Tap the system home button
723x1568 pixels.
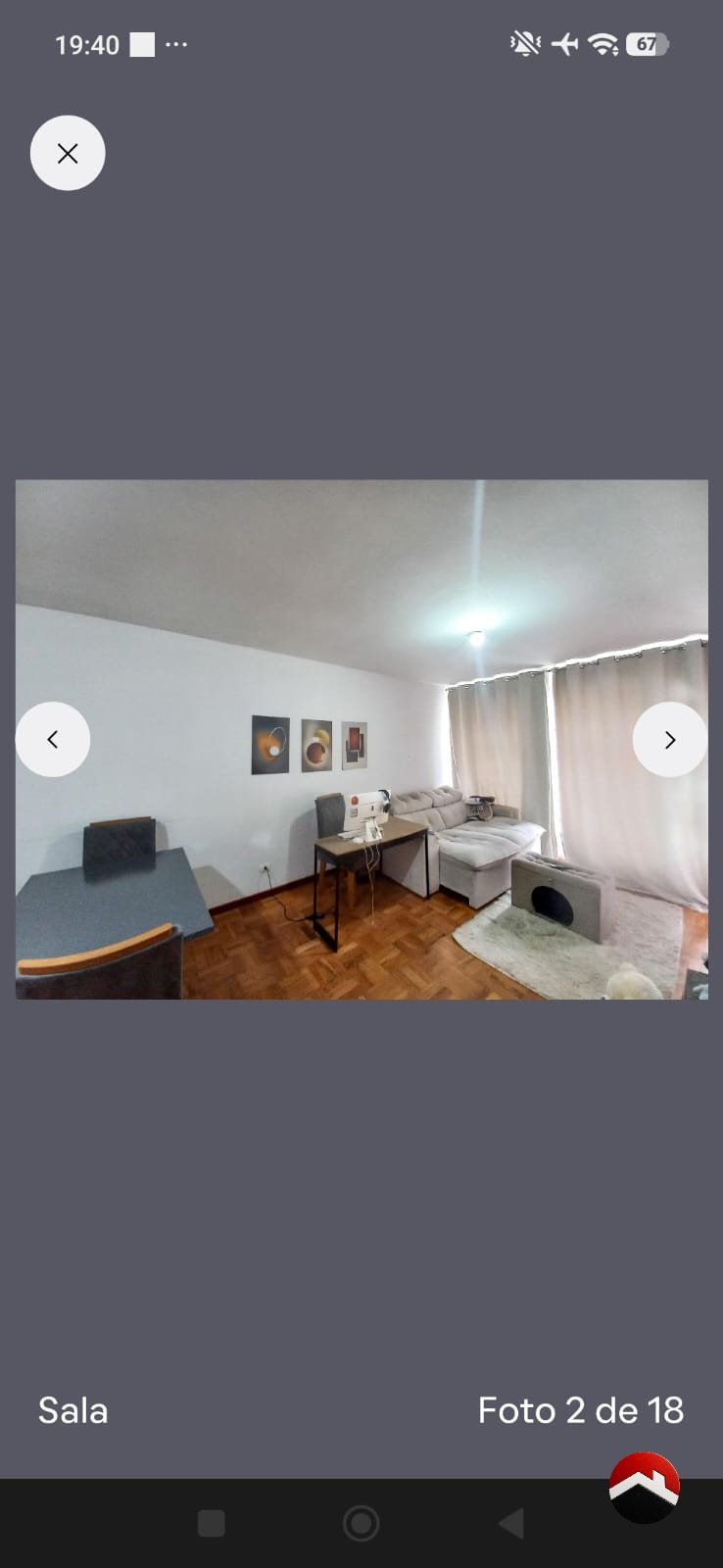pos(361,1523)
